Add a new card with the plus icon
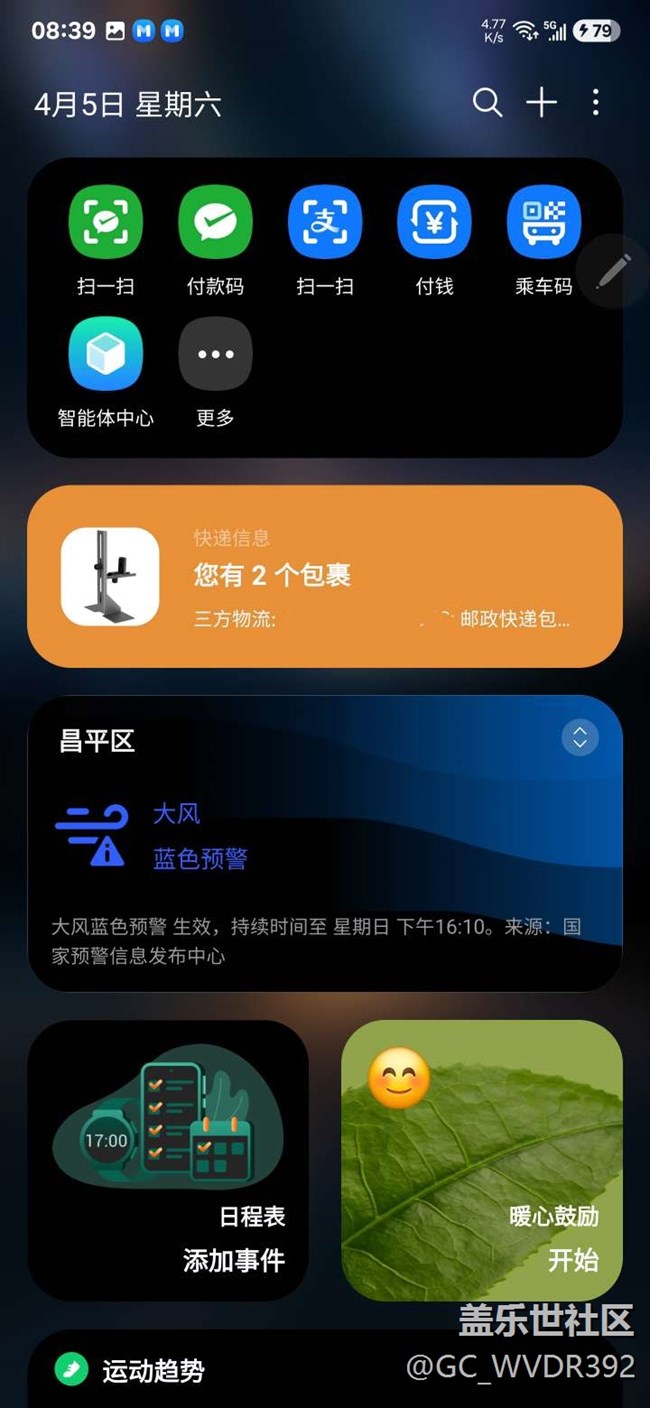 (x=541, y=103)
